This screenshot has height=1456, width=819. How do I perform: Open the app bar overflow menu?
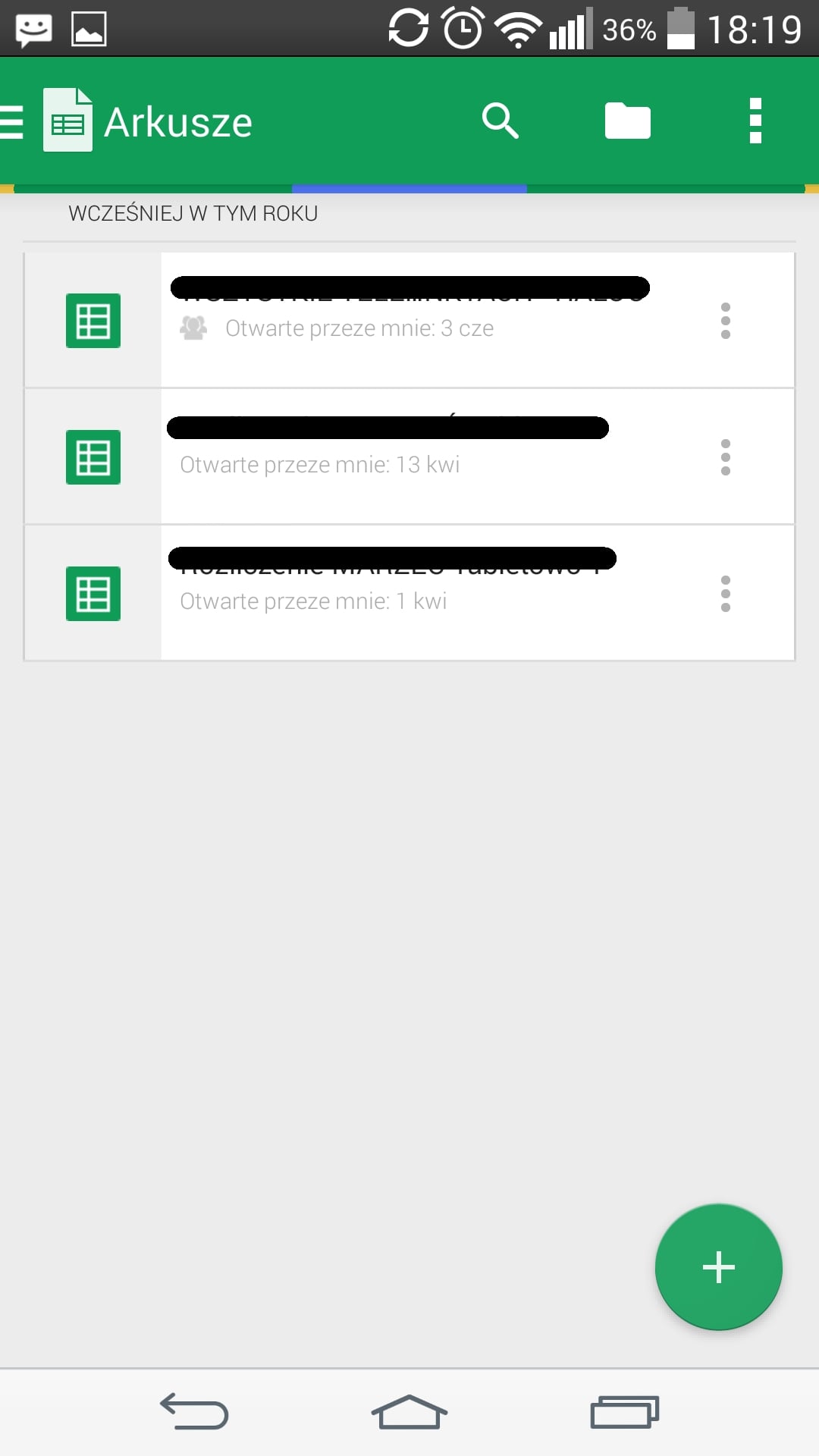(755, 121)
